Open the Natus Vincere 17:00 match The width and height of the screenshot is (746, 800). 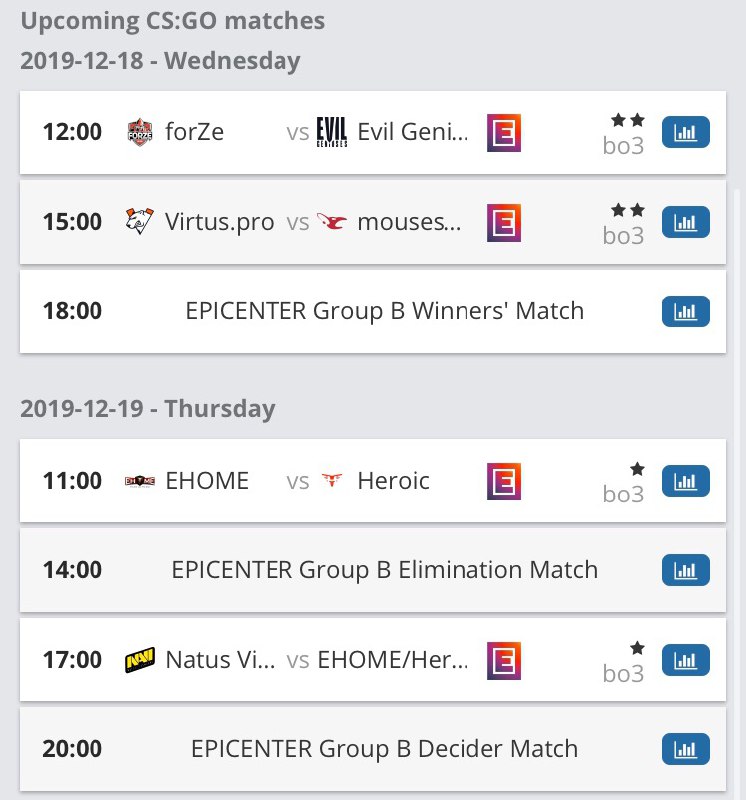click(300, 660)
